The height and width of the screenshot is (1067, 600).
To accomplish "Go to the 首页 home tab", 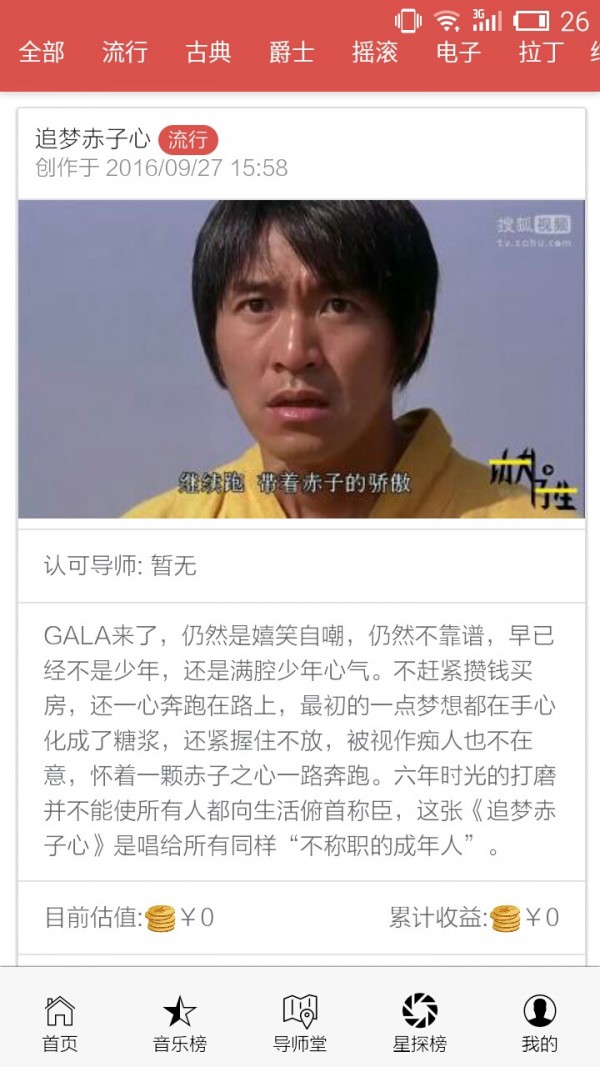I will pyautogui.click(x=60, y=1023).
